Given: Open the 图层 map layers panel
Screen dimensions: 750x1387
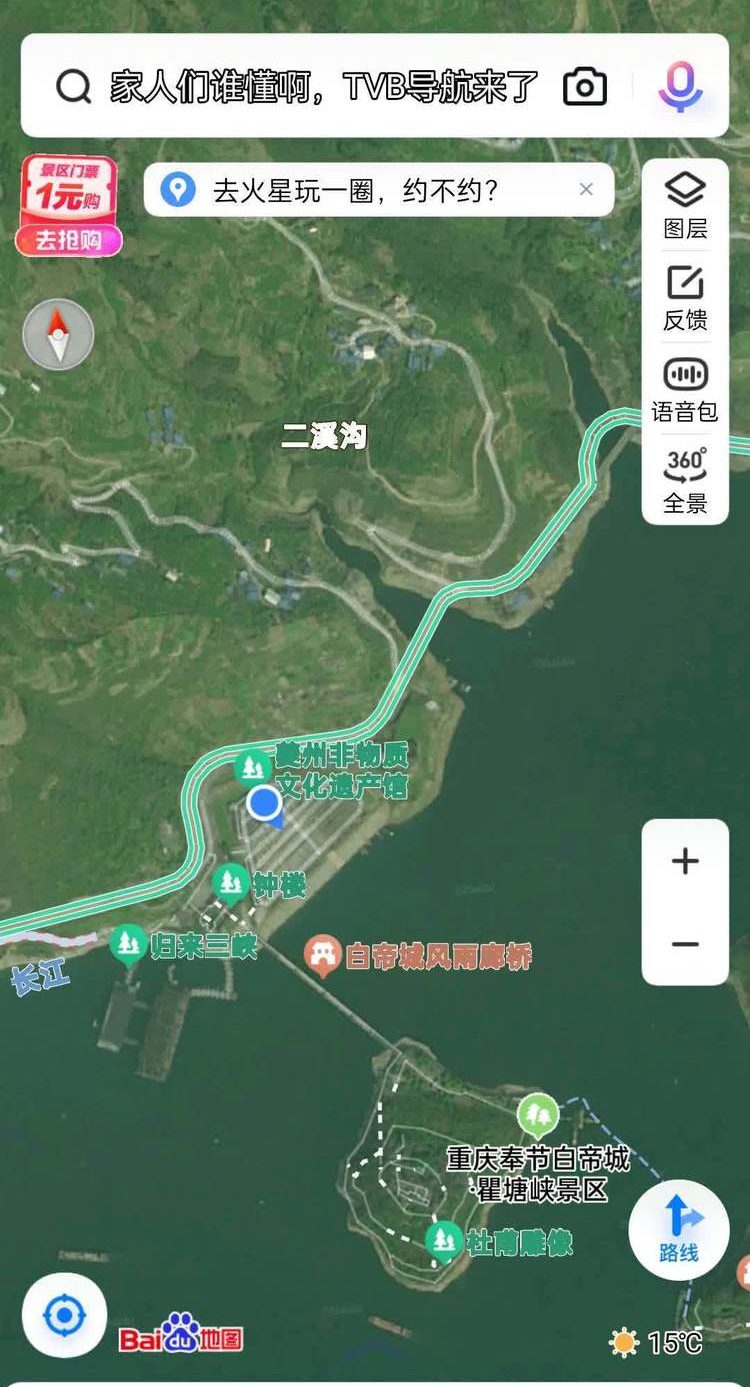Looking at the screenshot, I should click(x=685, y=205).
